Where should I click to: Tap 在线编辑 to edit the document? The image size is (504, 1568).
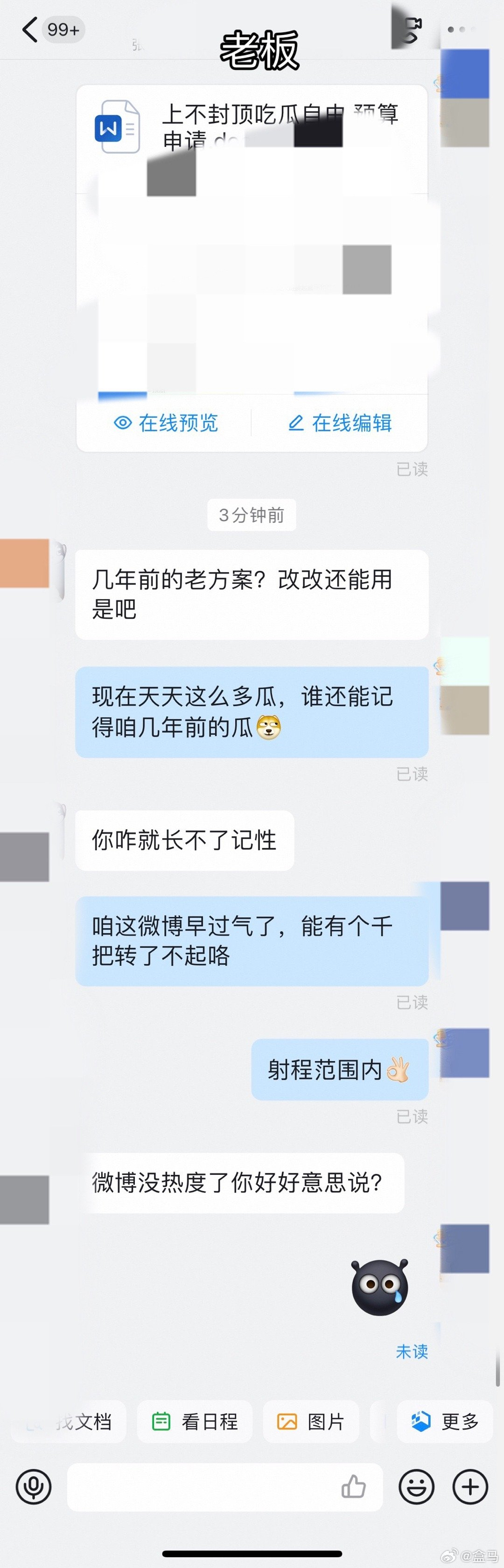[x=340, y=423]
